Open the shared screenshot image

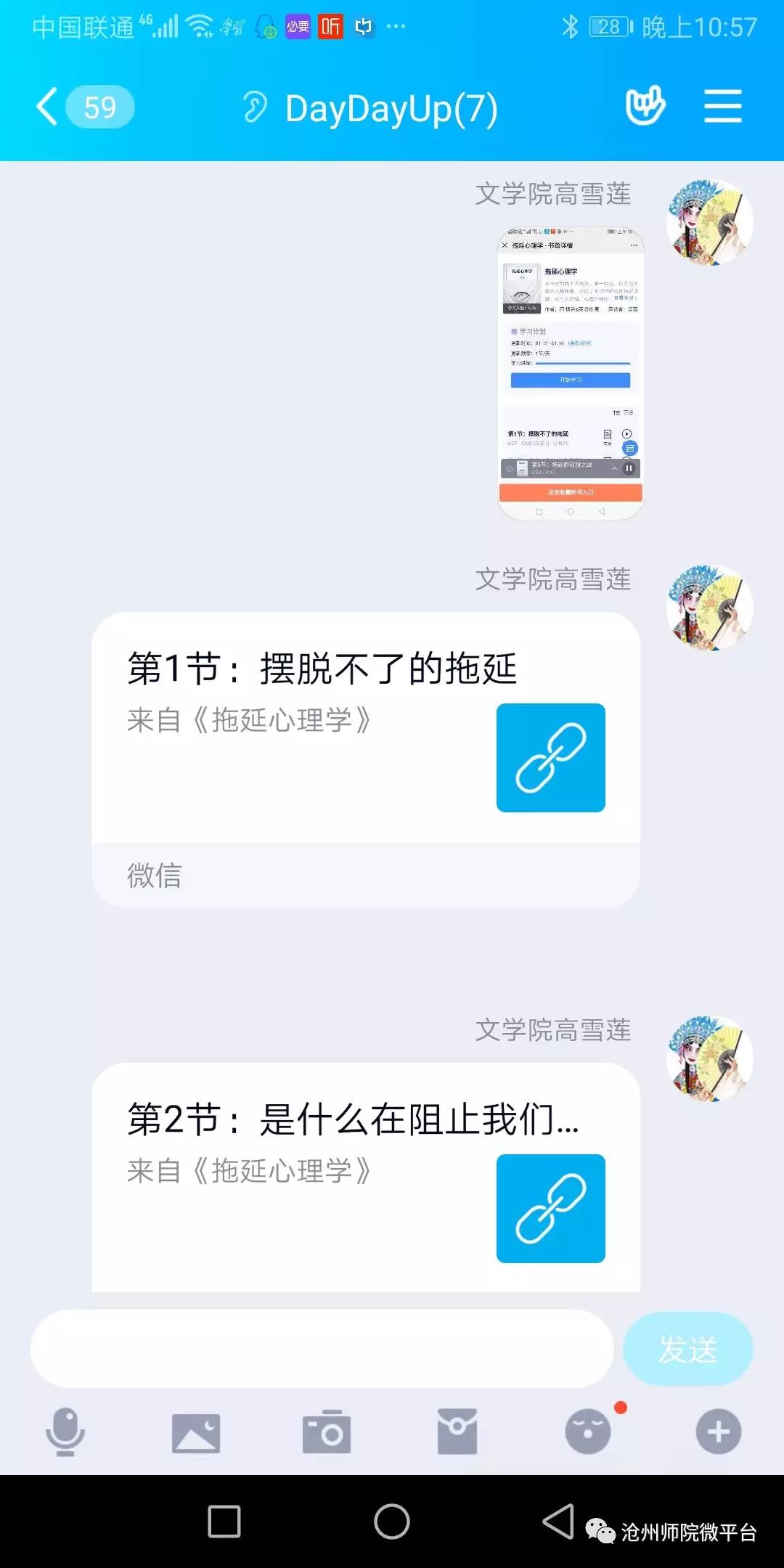(571, 373)
